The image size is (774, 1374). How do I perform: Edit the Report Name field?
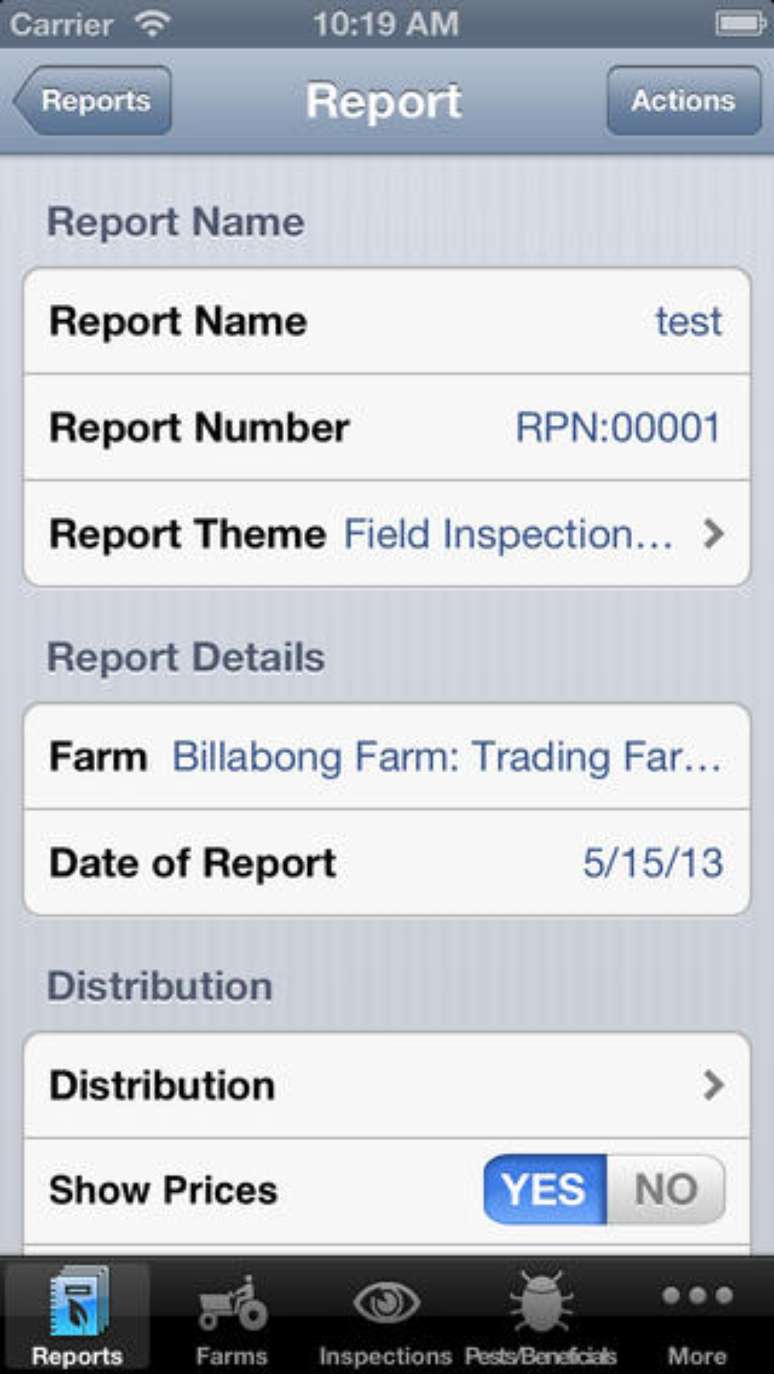[x=386, y=321]
